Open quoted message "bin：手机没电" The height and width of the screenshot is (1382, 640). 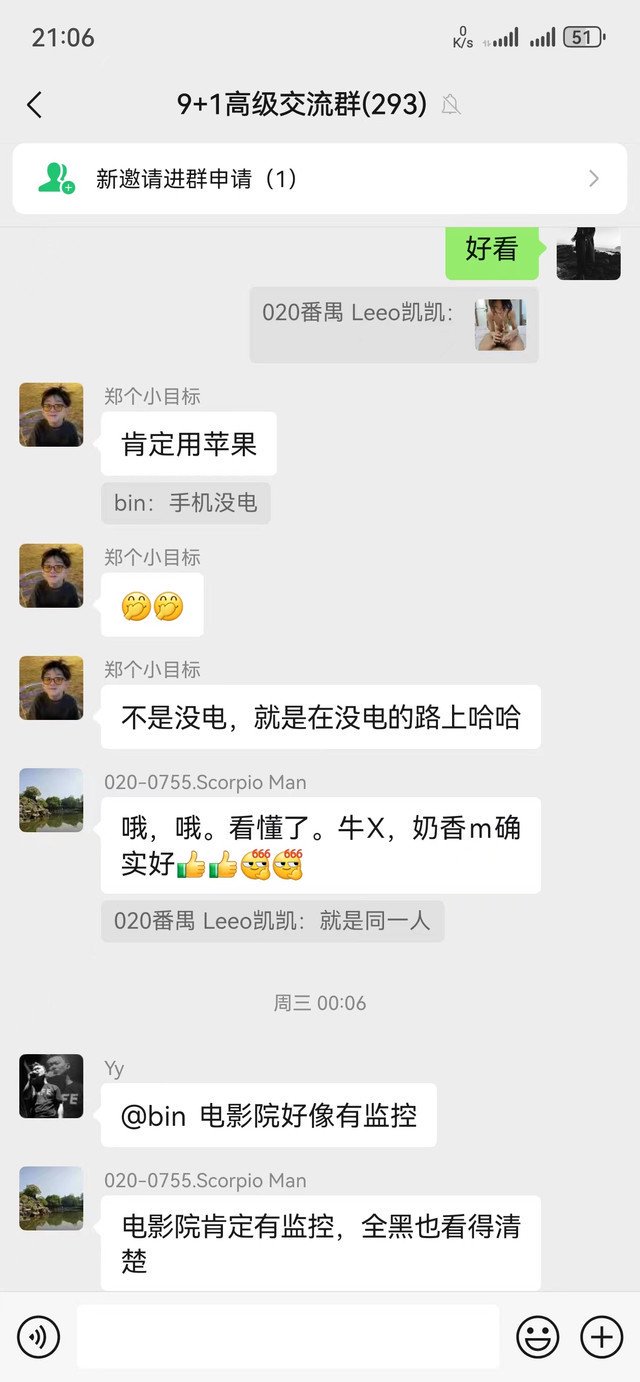coord(186,503)
